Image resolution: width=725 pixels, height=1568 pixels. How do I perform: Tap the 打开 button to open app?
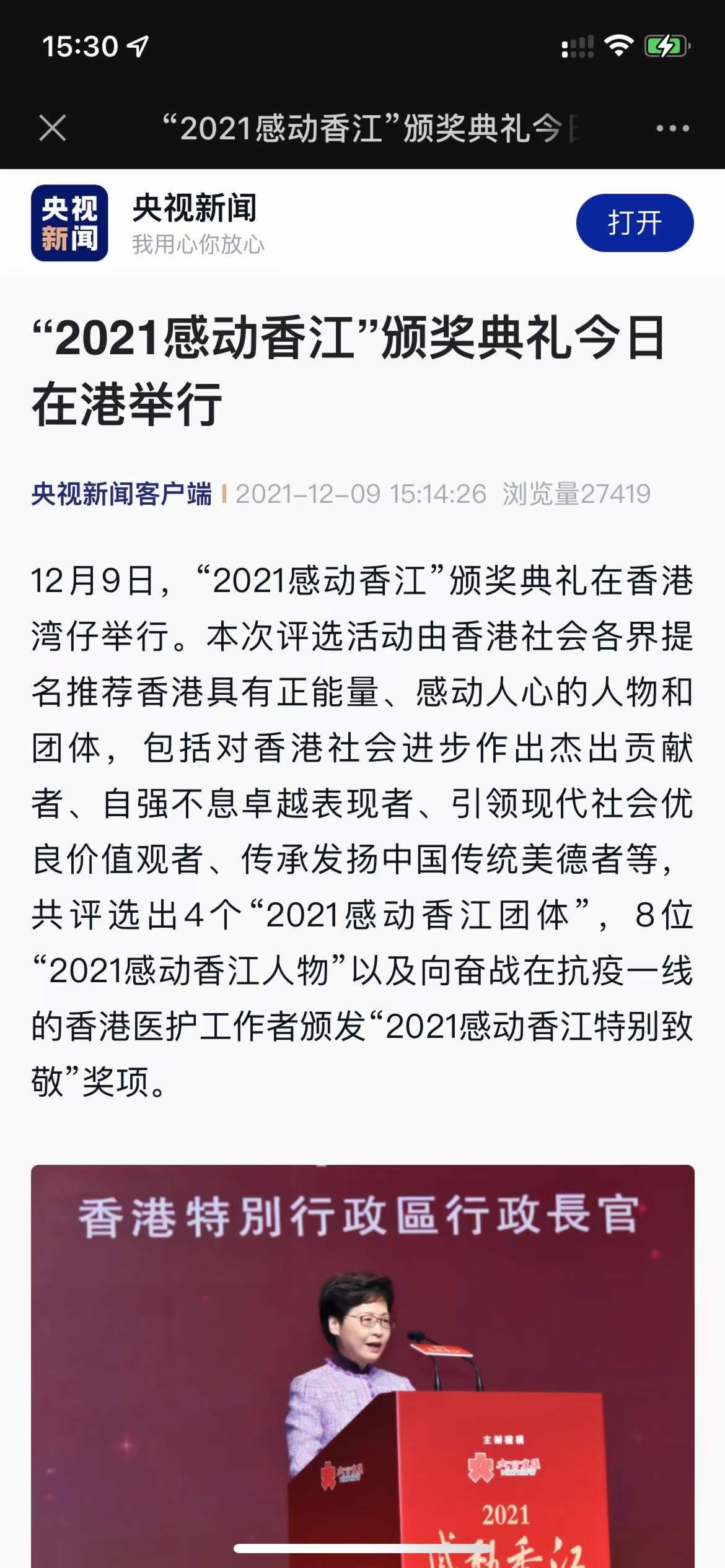click(x=635, y=223)
